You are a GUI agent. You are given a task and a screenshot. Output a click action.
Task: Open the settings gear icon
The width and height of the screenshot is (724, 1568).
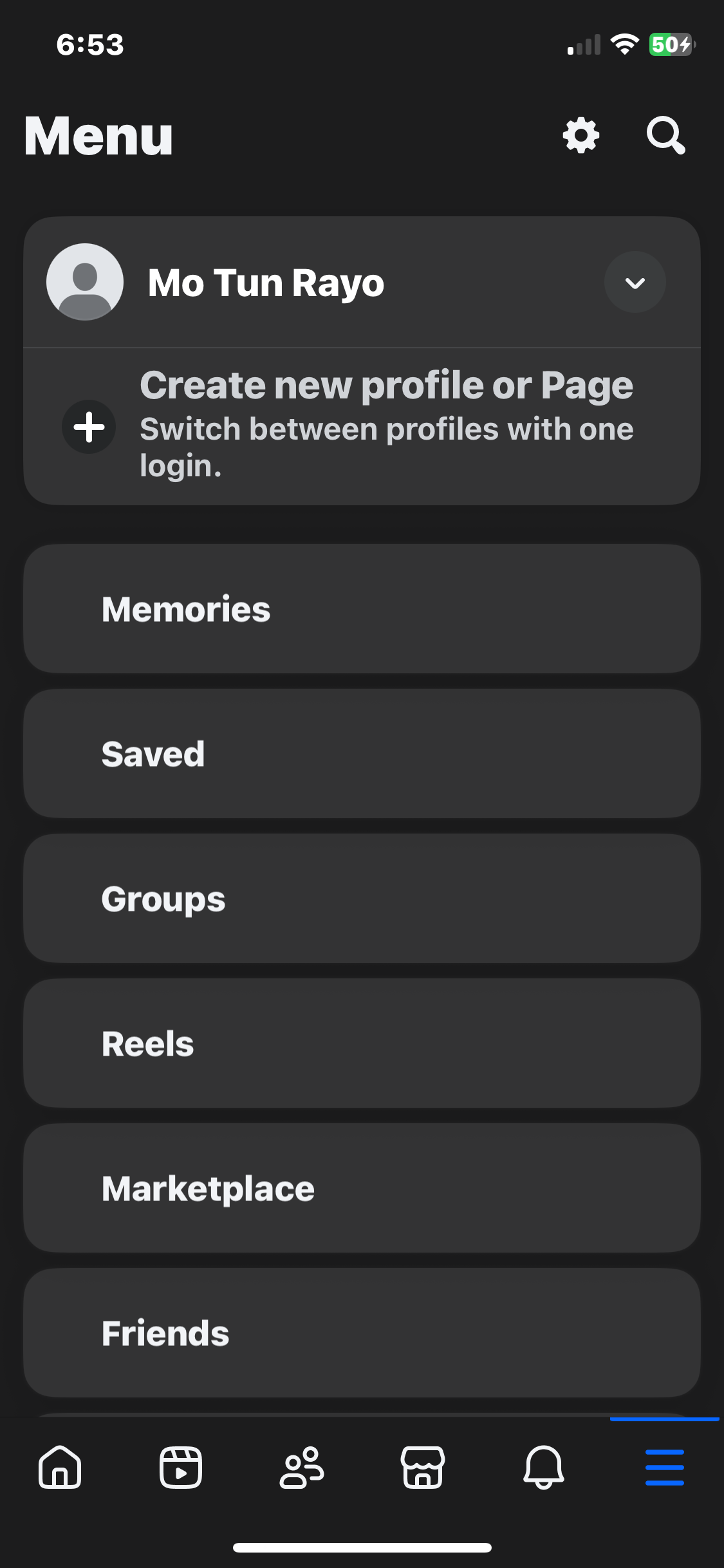tap(581, 135)
